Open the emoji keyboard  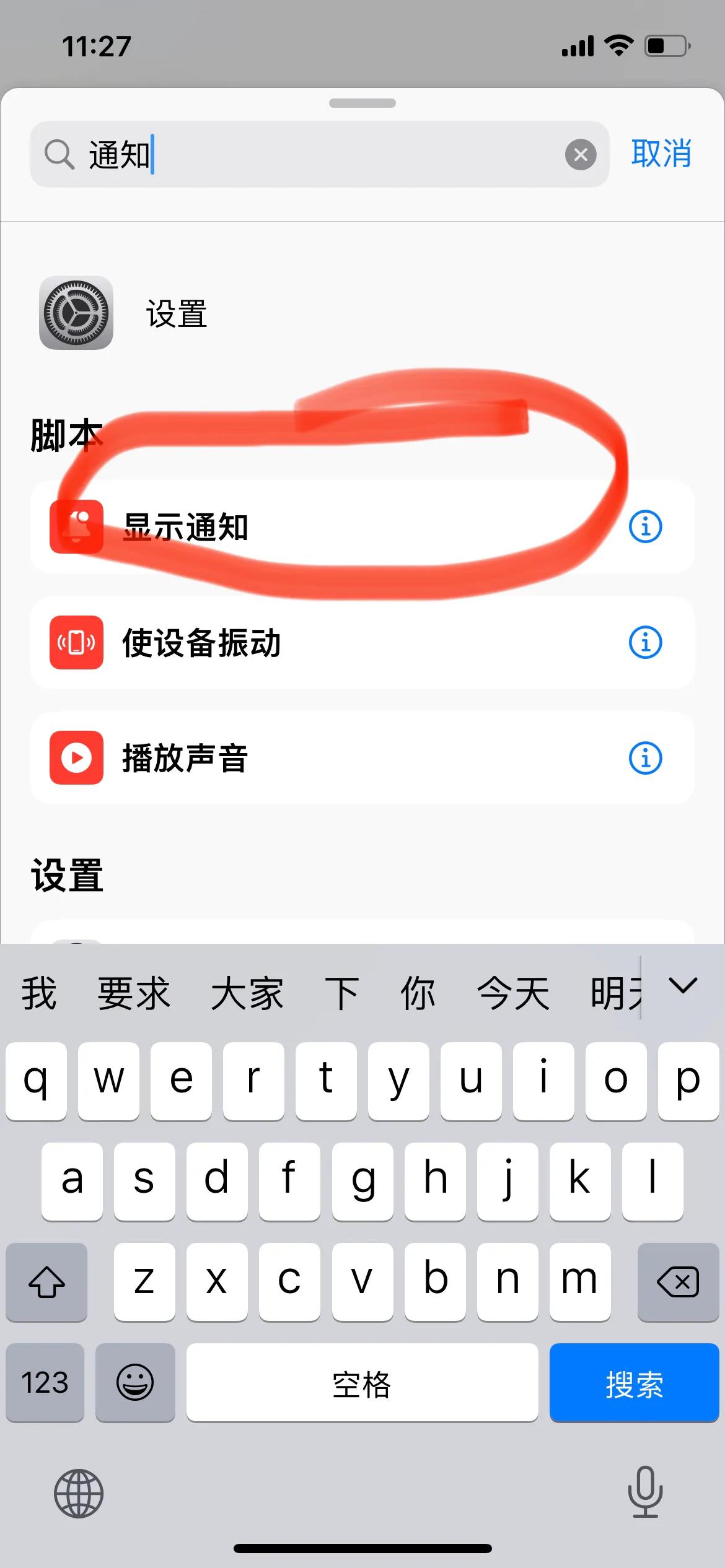pyautogui.click(x=136, y=1382)
